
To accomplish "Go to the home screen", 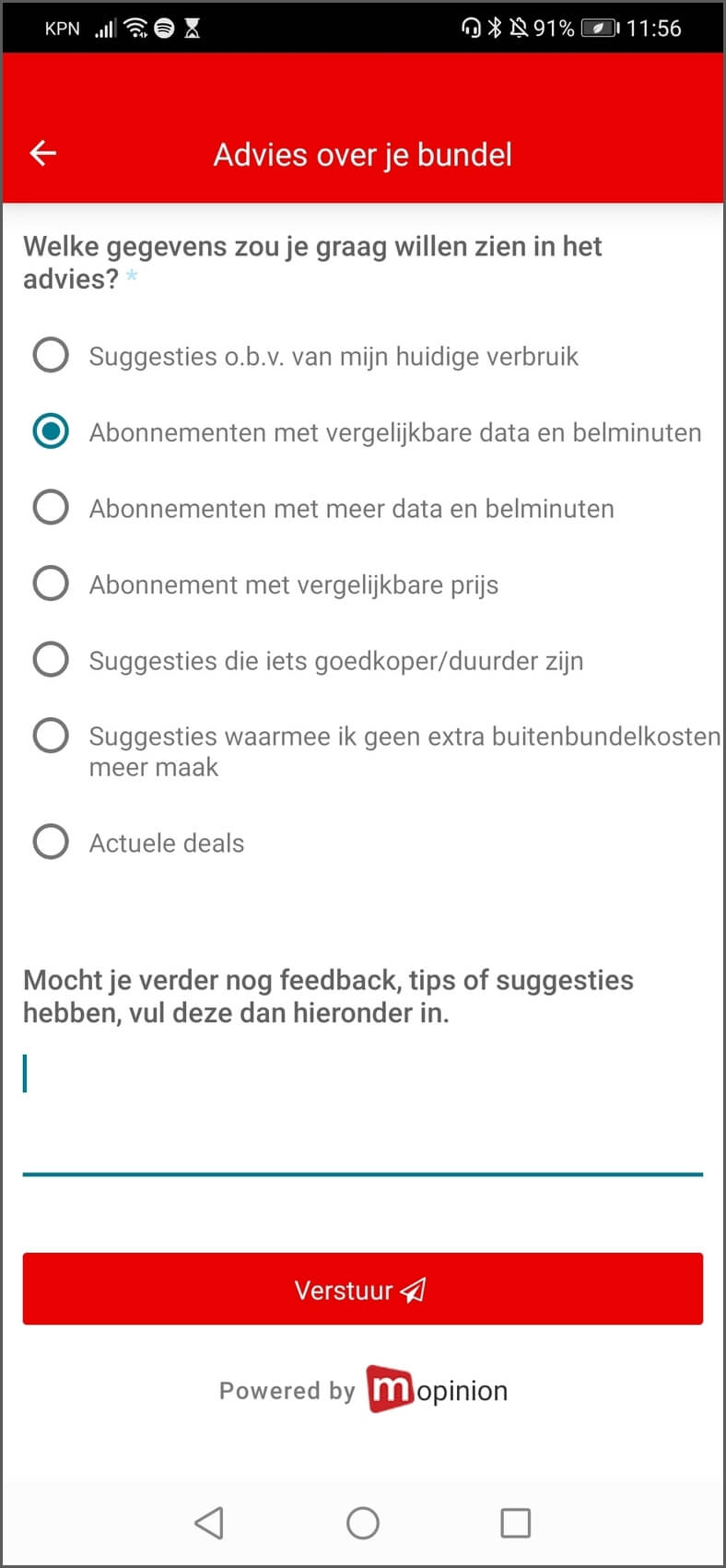I will pos(362,1522).
